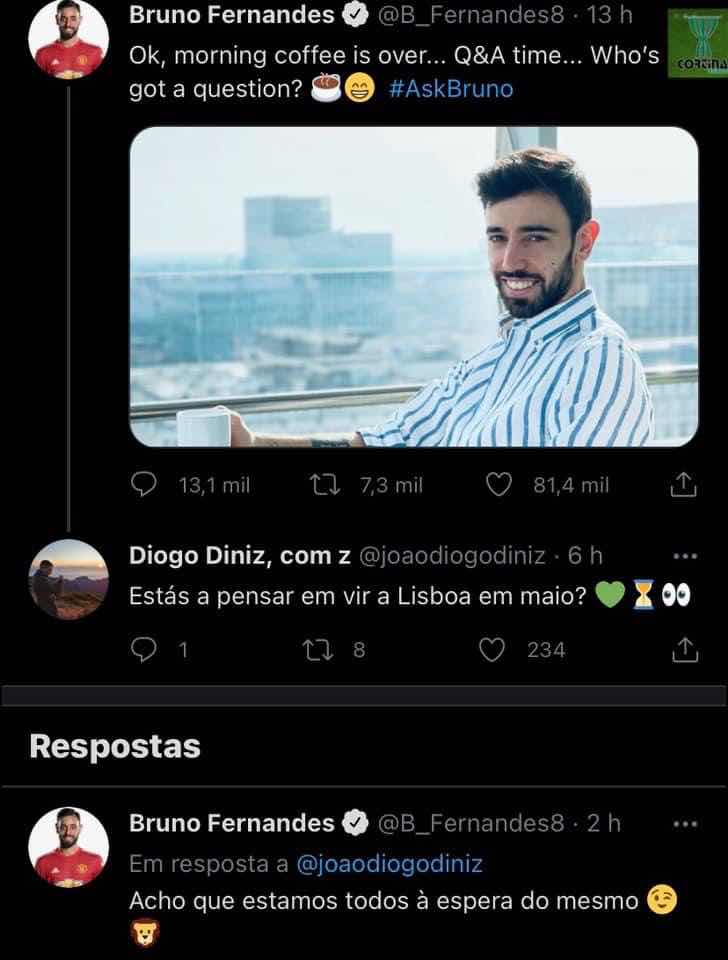728x960 pixels.
Task: Open Diogo Diniz's profile picture
Action: 68,578
